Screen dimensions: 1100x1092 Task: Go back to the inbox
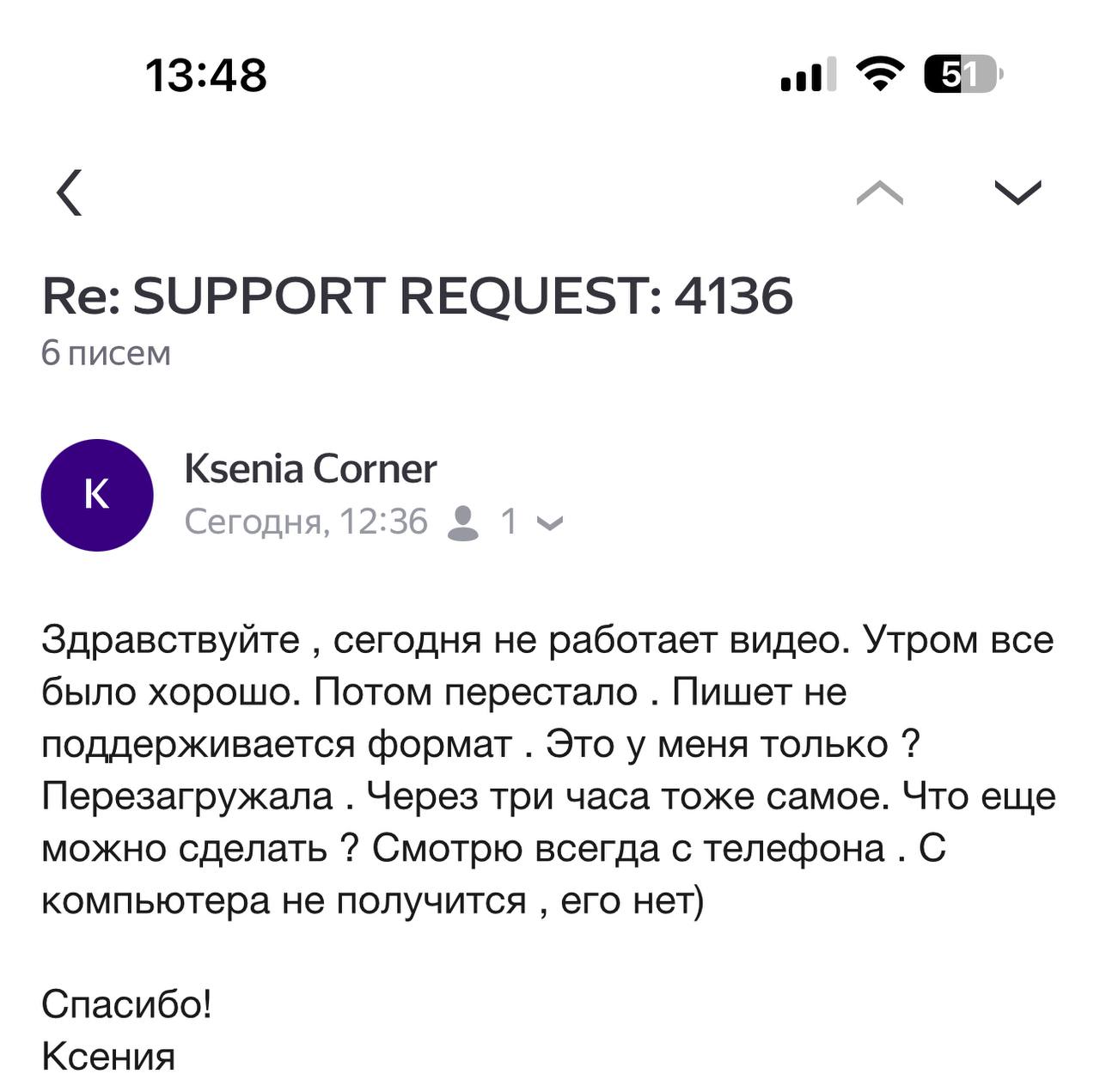click(70, 192)
